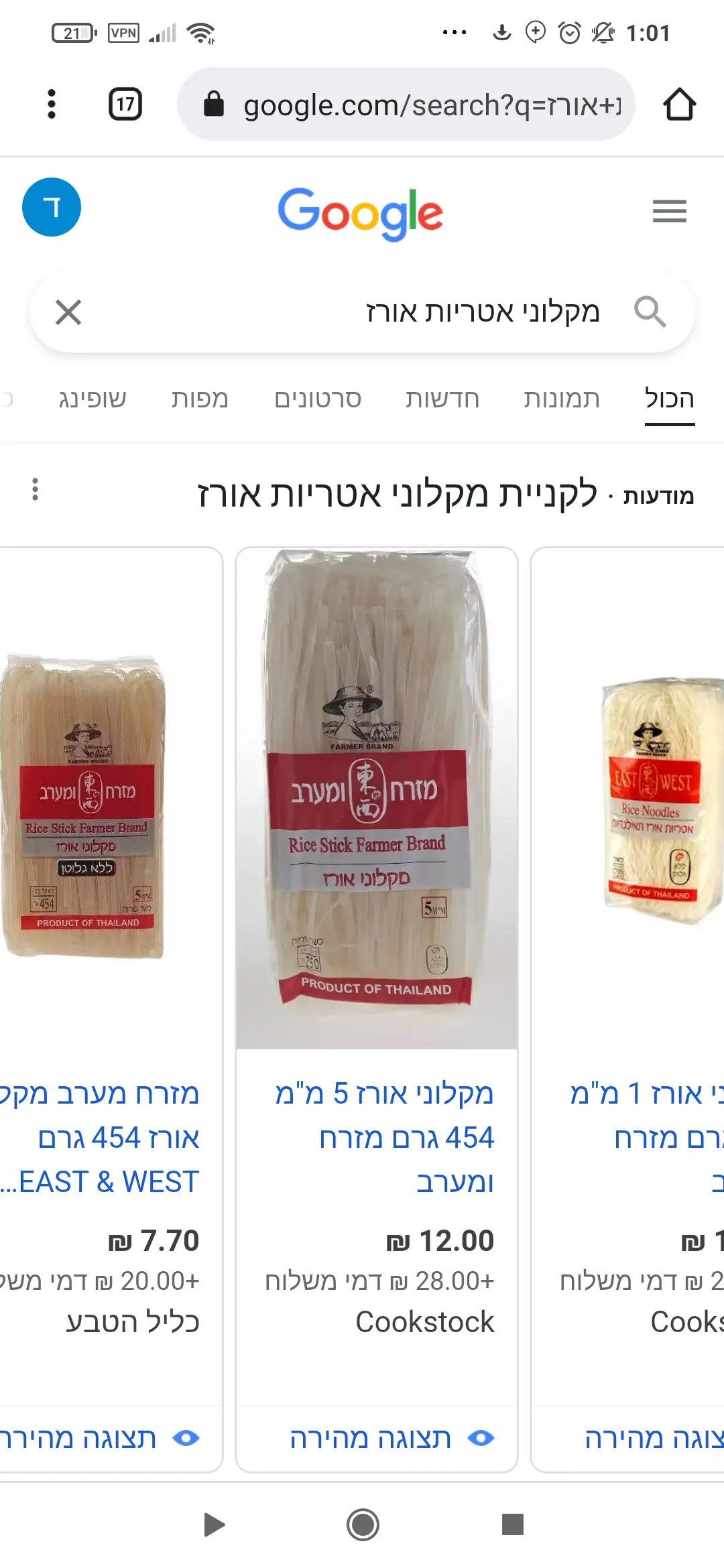Tap the search field with מקלוני אטריות אורז
Image resolution: width=724 pixels, height=1568 pixels.
[402, 312]
